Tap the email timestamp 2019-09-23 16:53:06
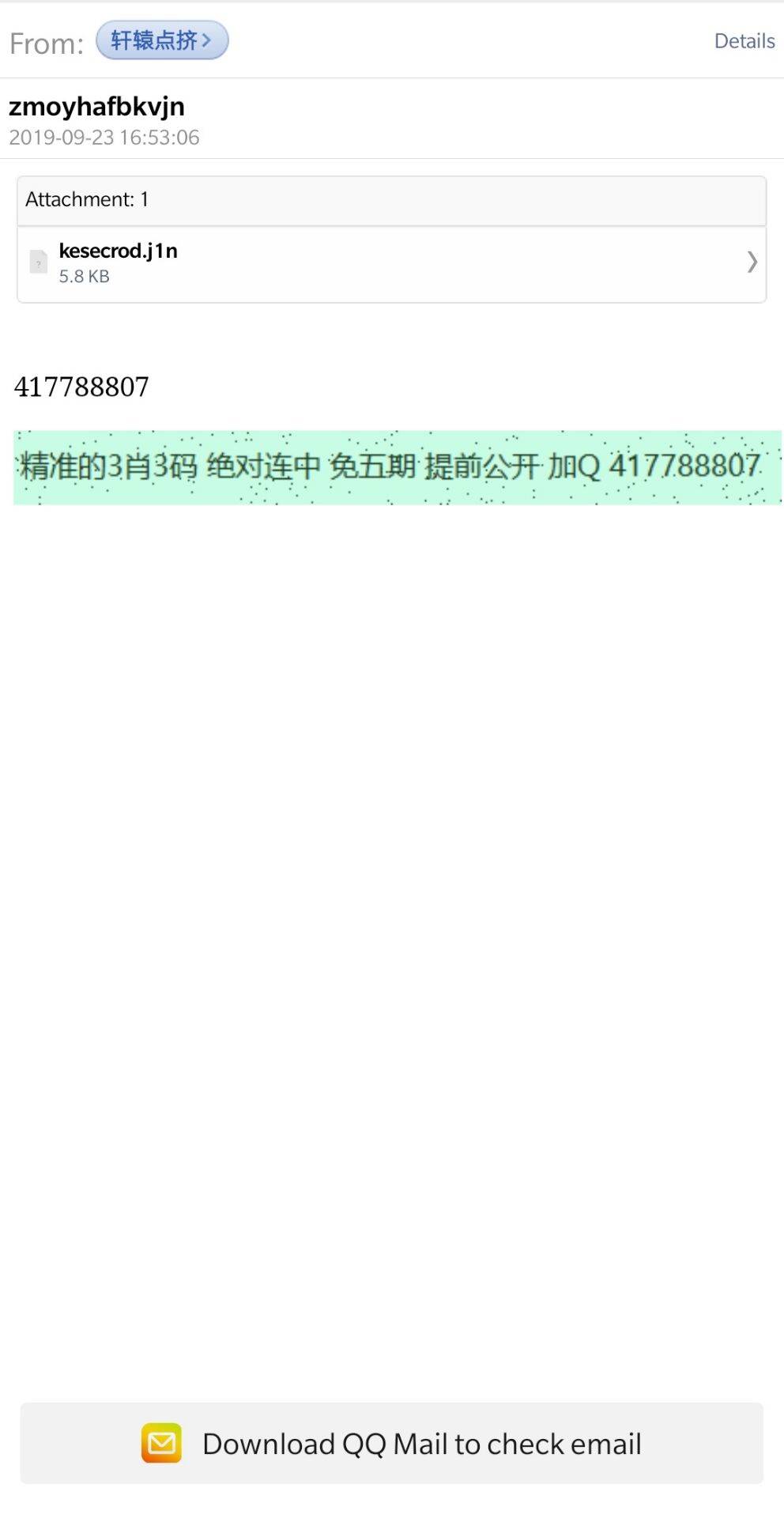The width and height of the screenshot is (784, 1518). tap(104, 138)
